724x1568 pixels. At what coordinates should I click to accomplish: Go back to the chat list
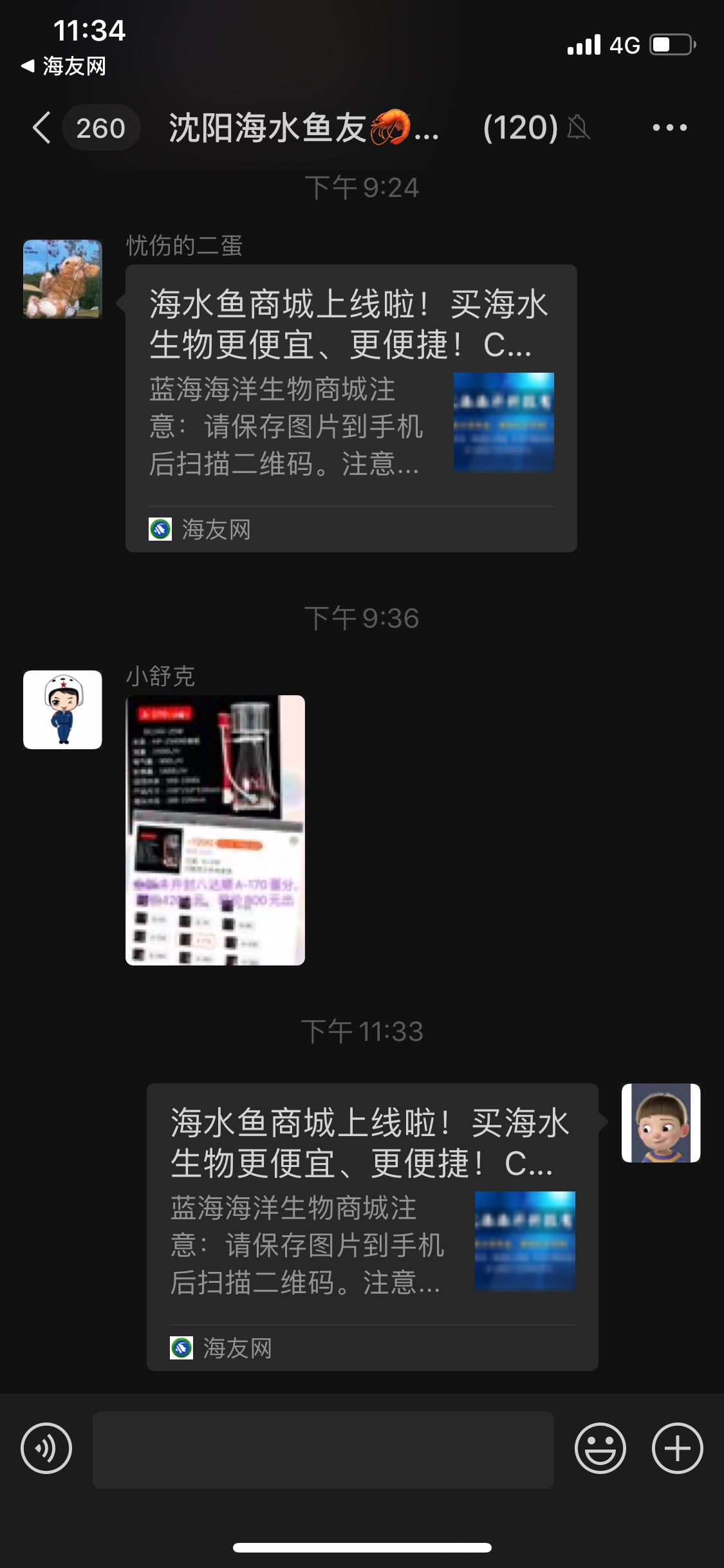coord(42,127)
